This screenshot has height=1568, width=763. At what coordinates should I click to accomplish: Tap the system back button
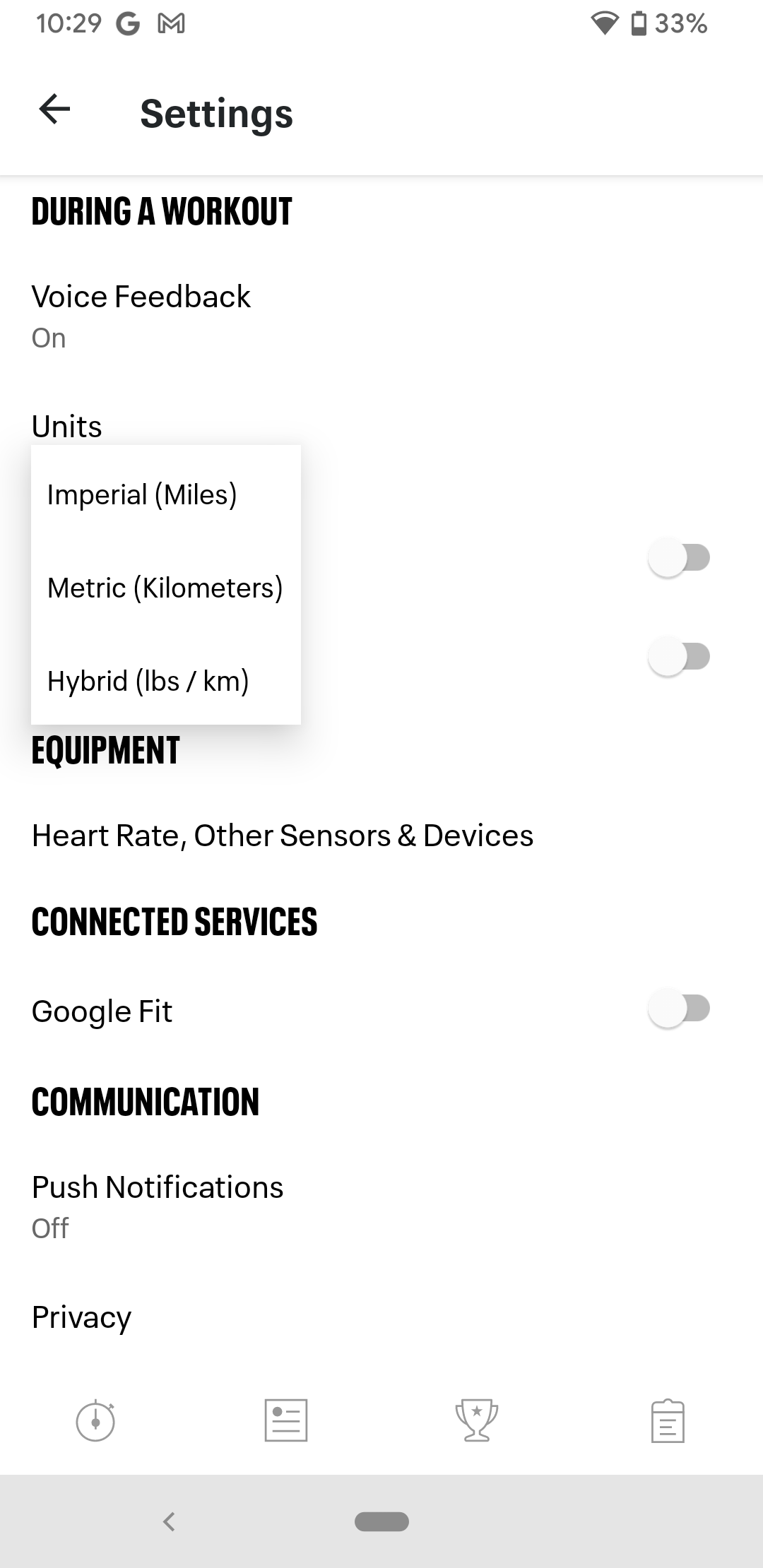click(169, 1521)
